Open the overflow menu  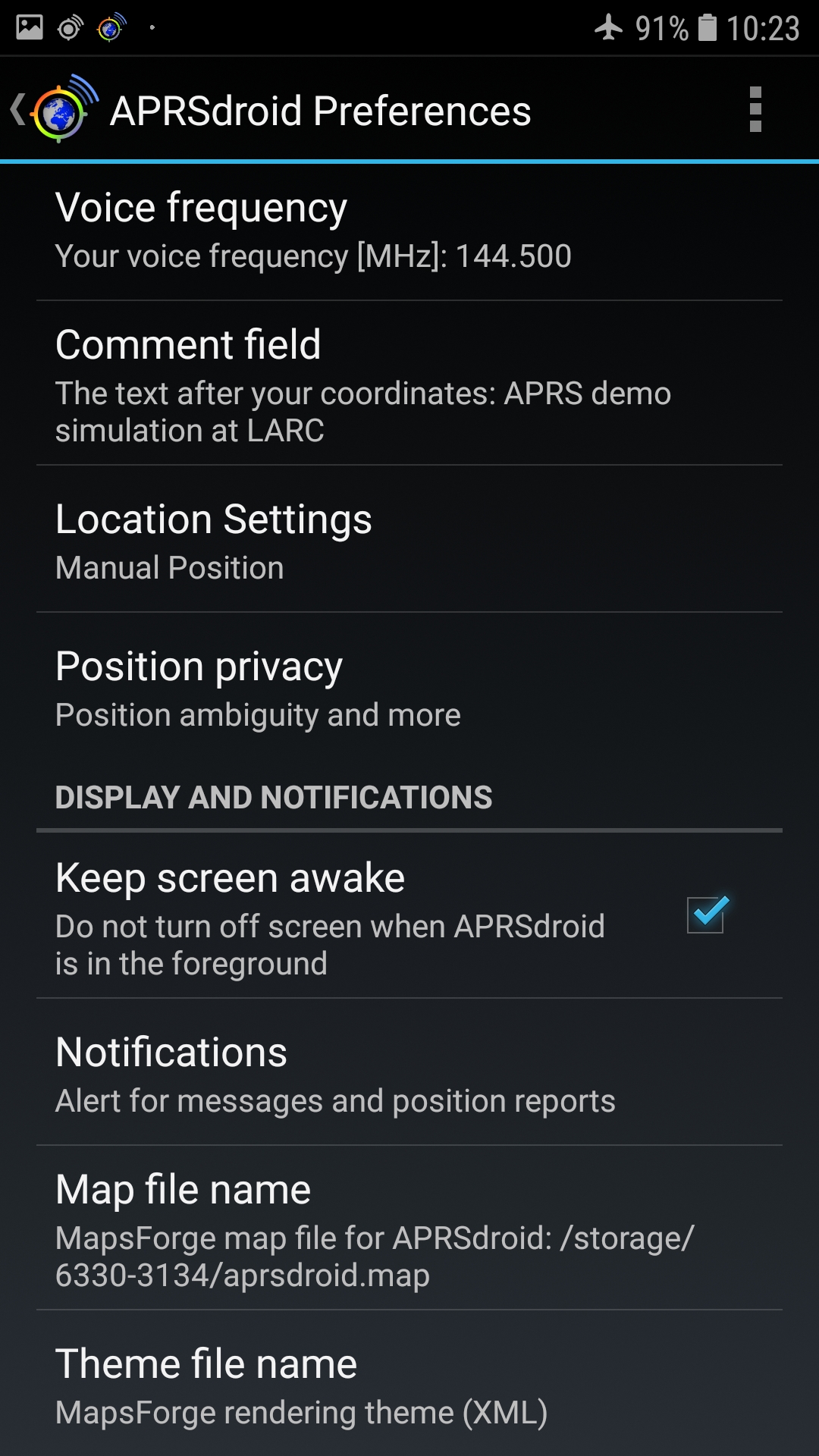point(755,111)
